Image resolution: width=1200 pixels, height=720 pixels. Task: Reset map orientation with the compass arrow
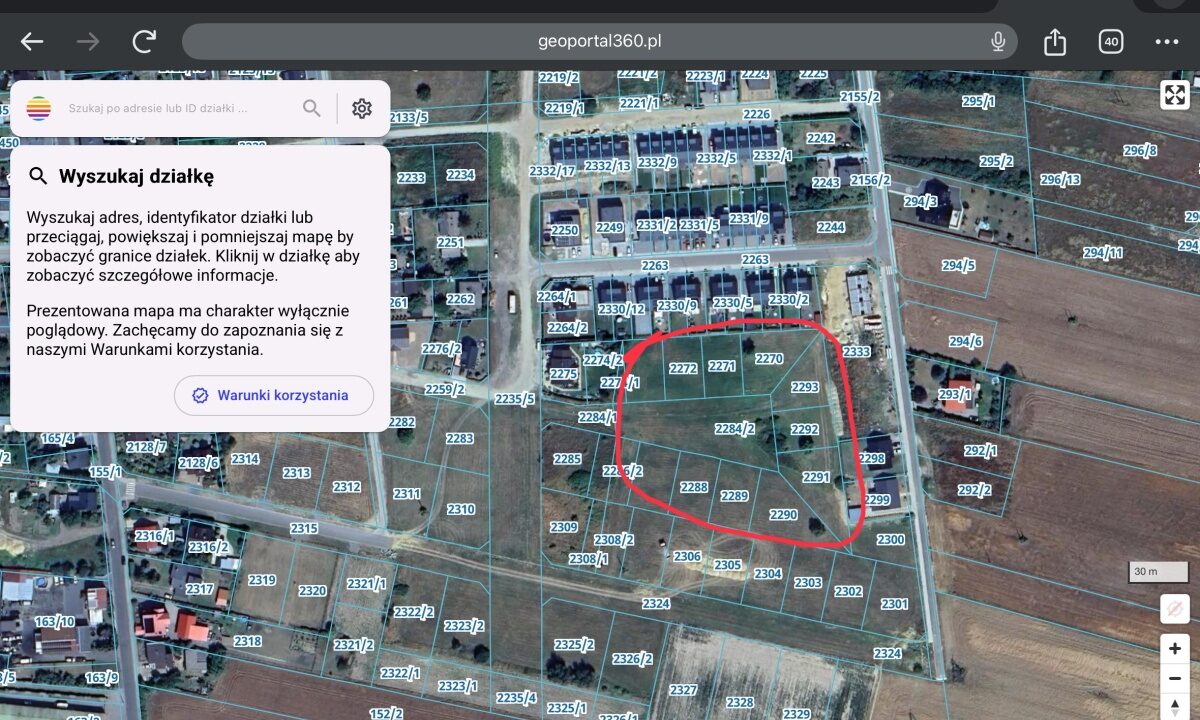[1174, 708]
